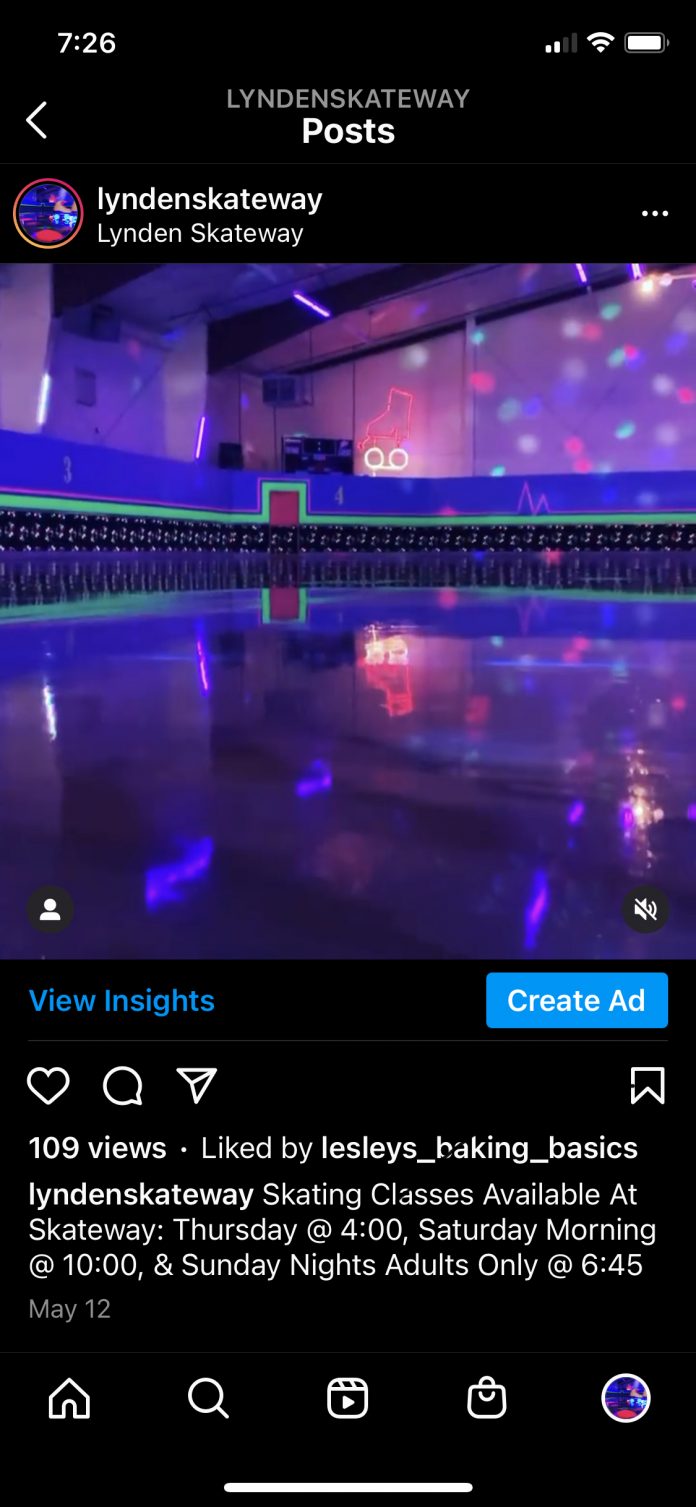Image resolution: width=696 pixels, height=1507 pixels.
Task: Unmute the video sound
Action: (x=645, y=910)
